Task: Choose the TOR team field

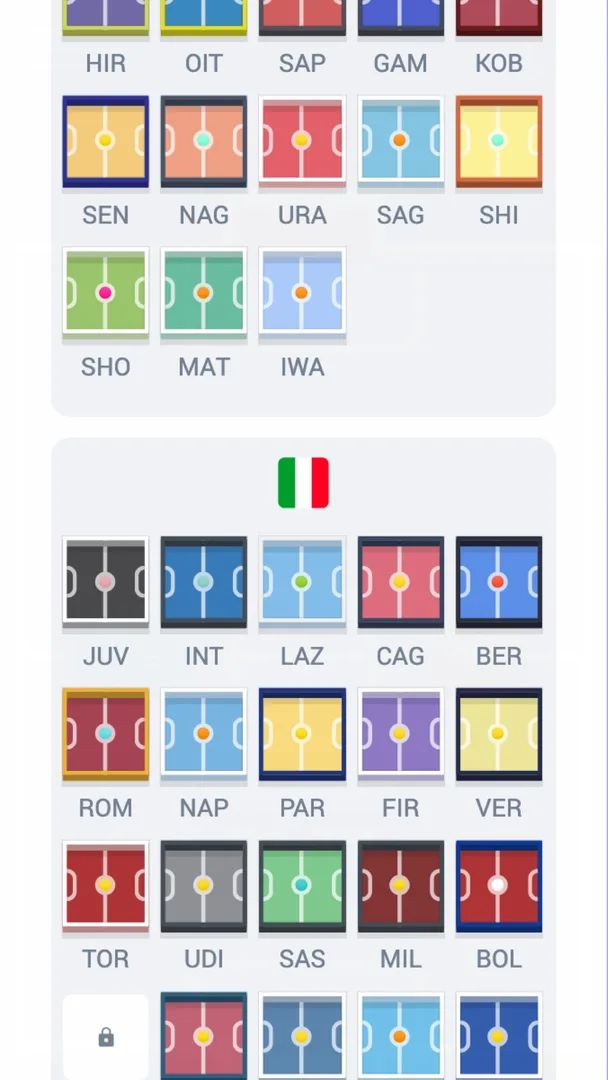Action: pyautogui.click(x=105, y=885)
